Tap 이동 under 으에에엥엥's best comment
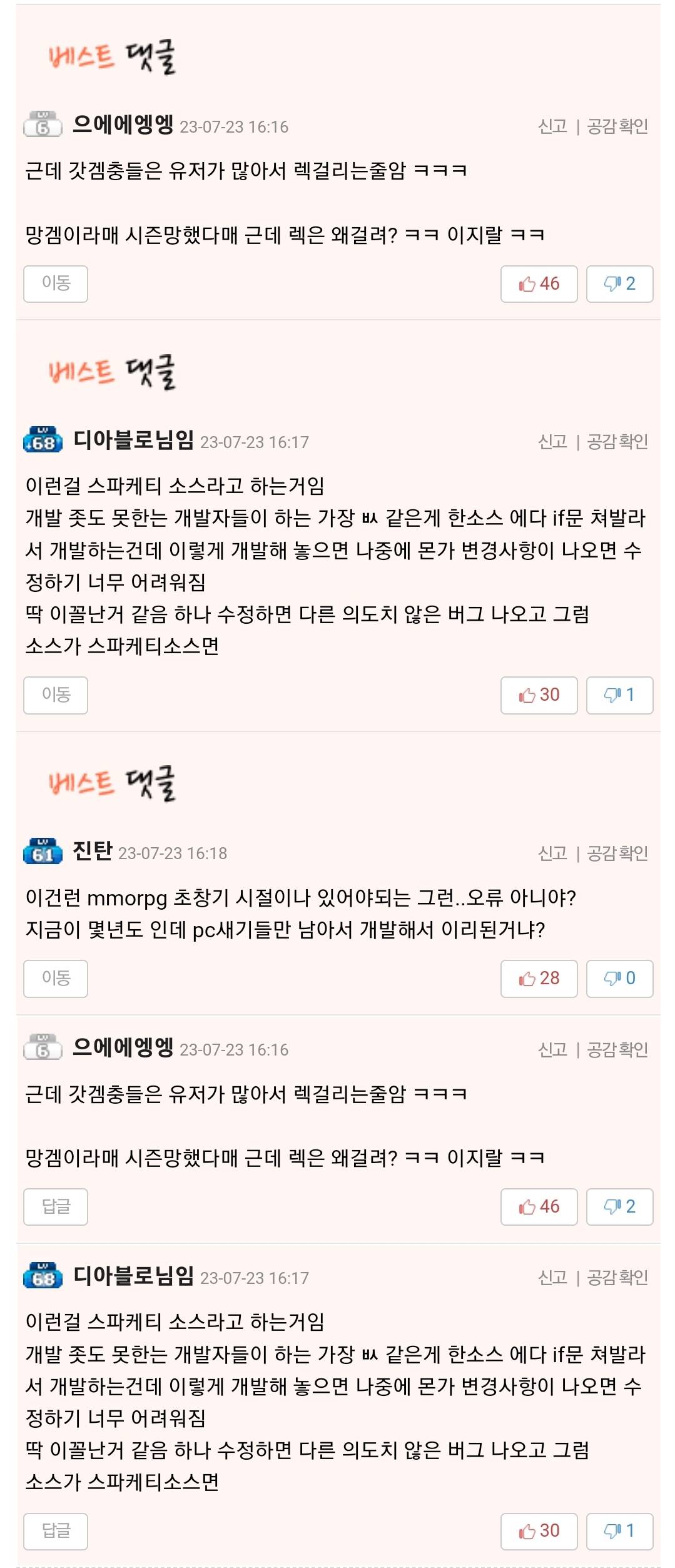The image size is (675, 1568). pos(55,283)
